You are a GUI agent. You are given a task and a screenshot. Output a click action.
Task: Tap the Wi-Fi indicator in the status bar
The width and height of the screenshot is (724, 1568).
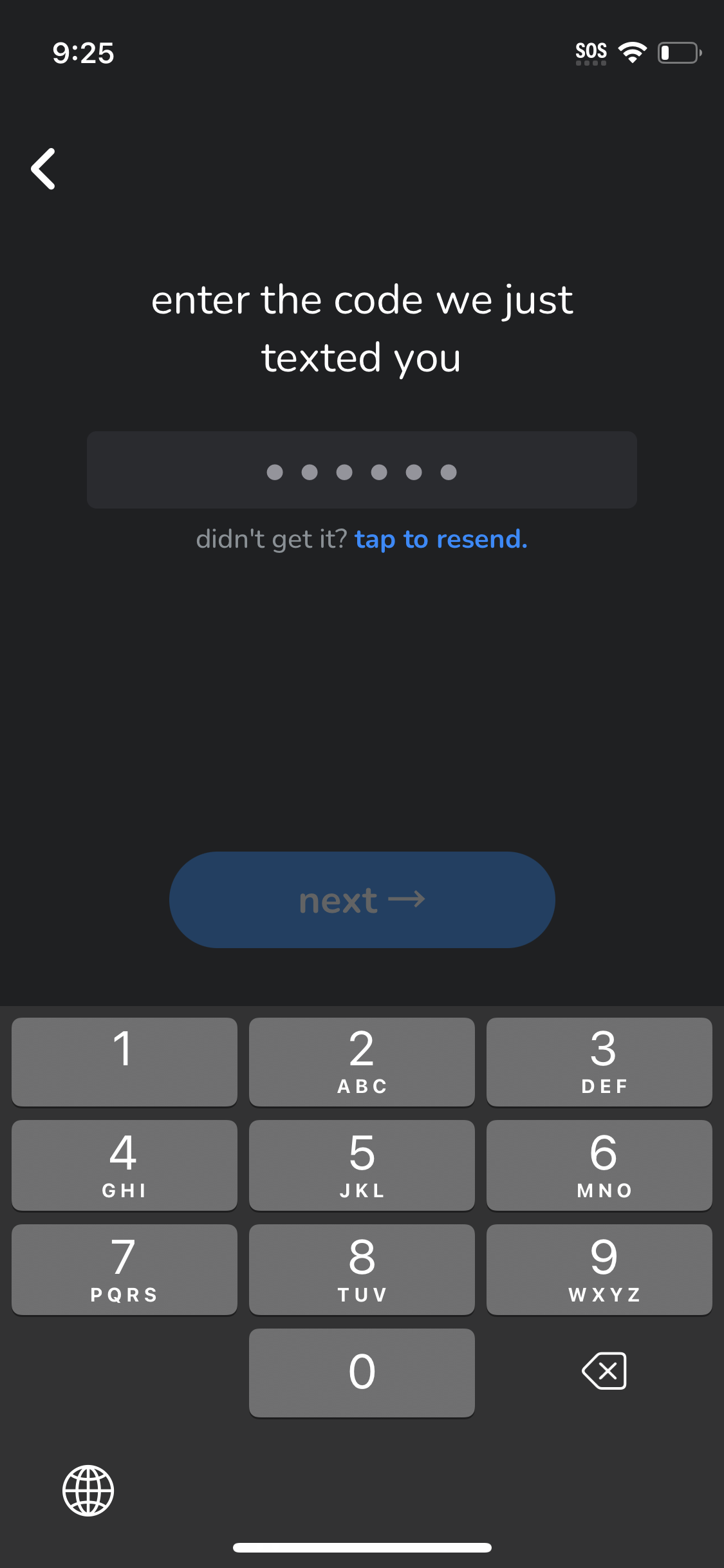(x=633, y=52)
